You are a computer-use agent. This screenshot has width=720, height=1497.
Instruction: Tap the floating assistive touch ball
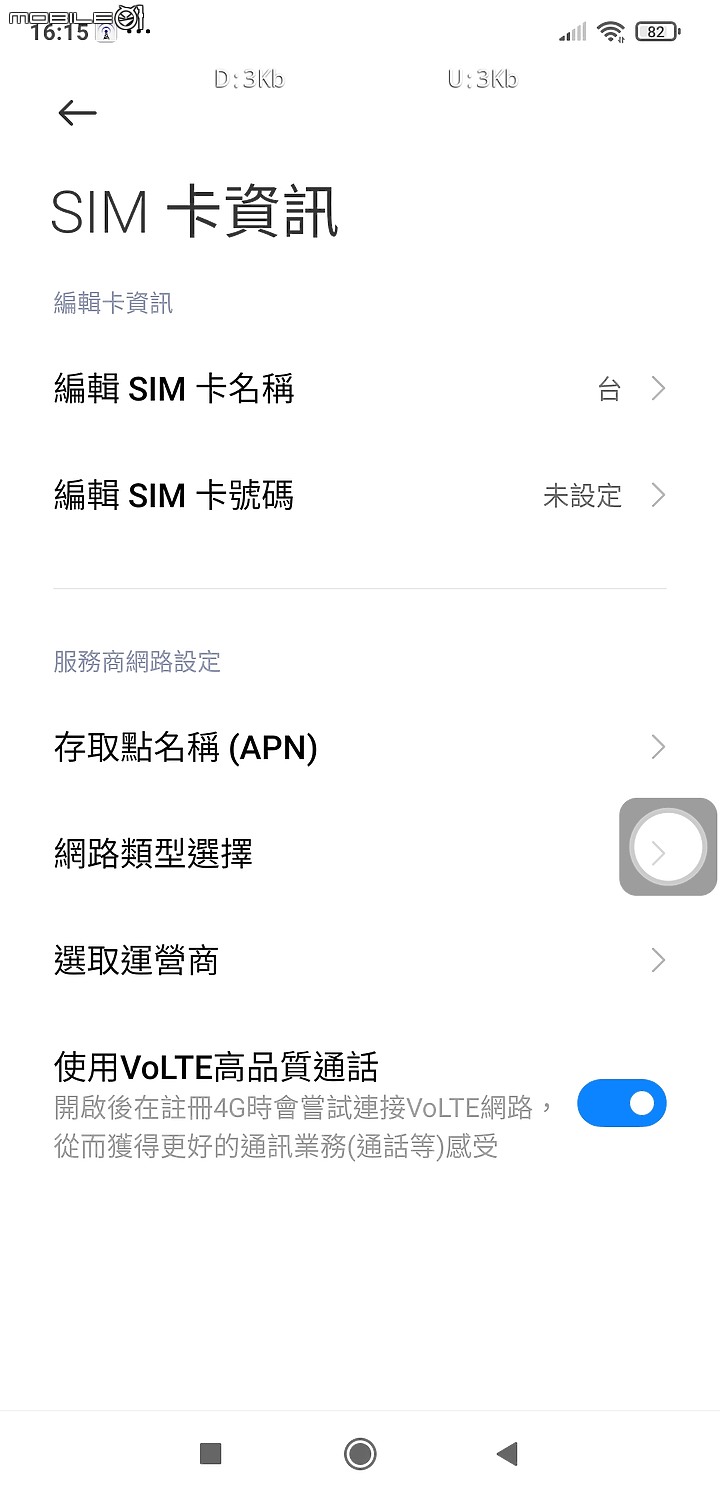668,847
